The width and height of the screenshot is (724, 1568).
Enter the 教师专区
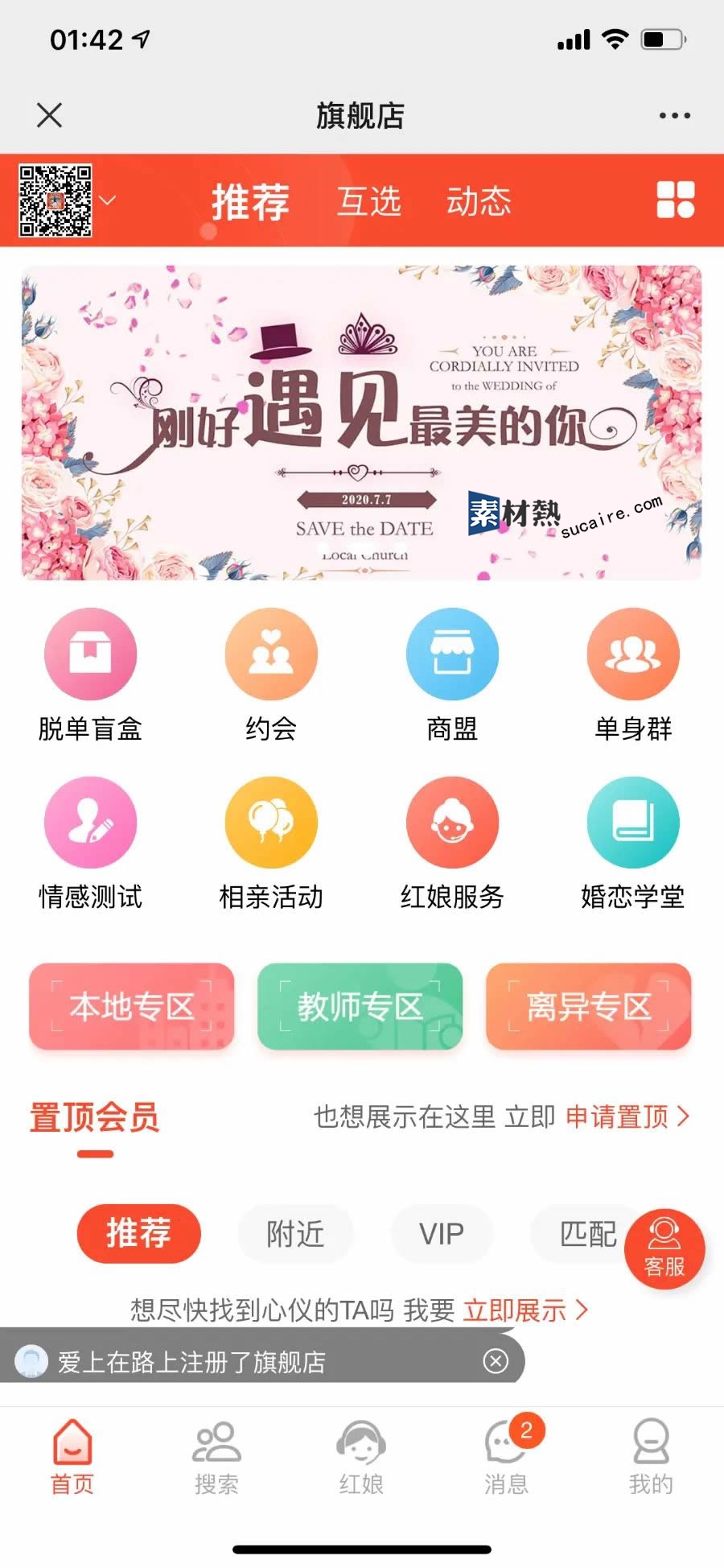360,1006
